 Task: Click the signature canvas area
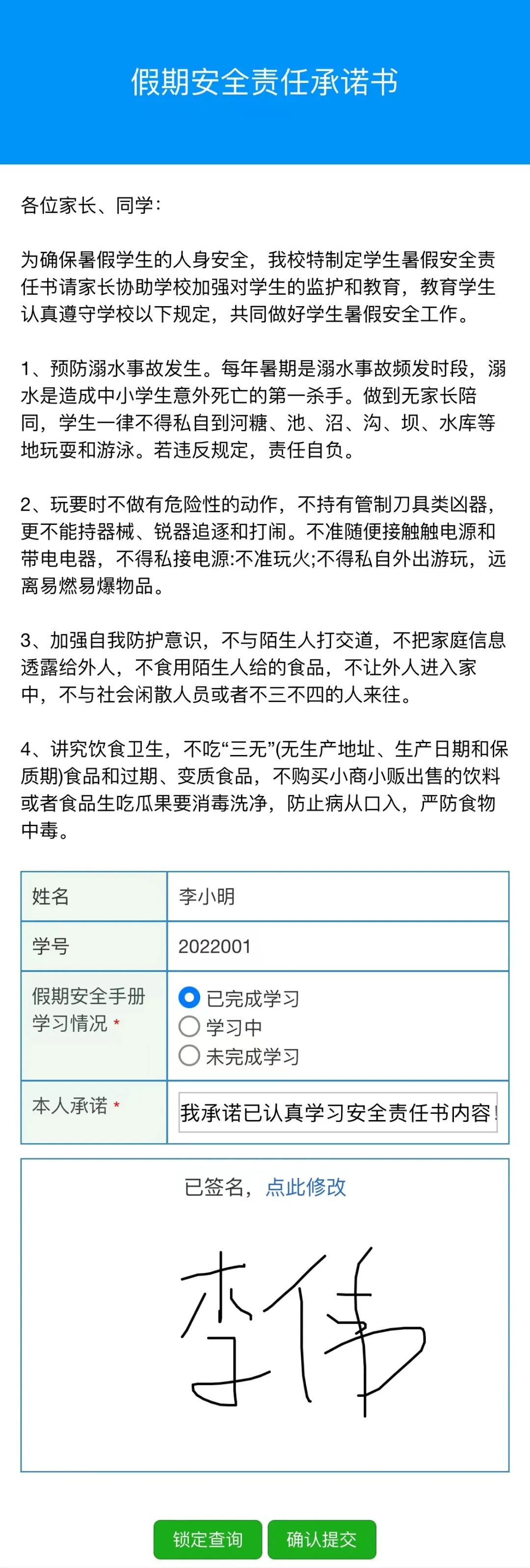click(265, 1370)
